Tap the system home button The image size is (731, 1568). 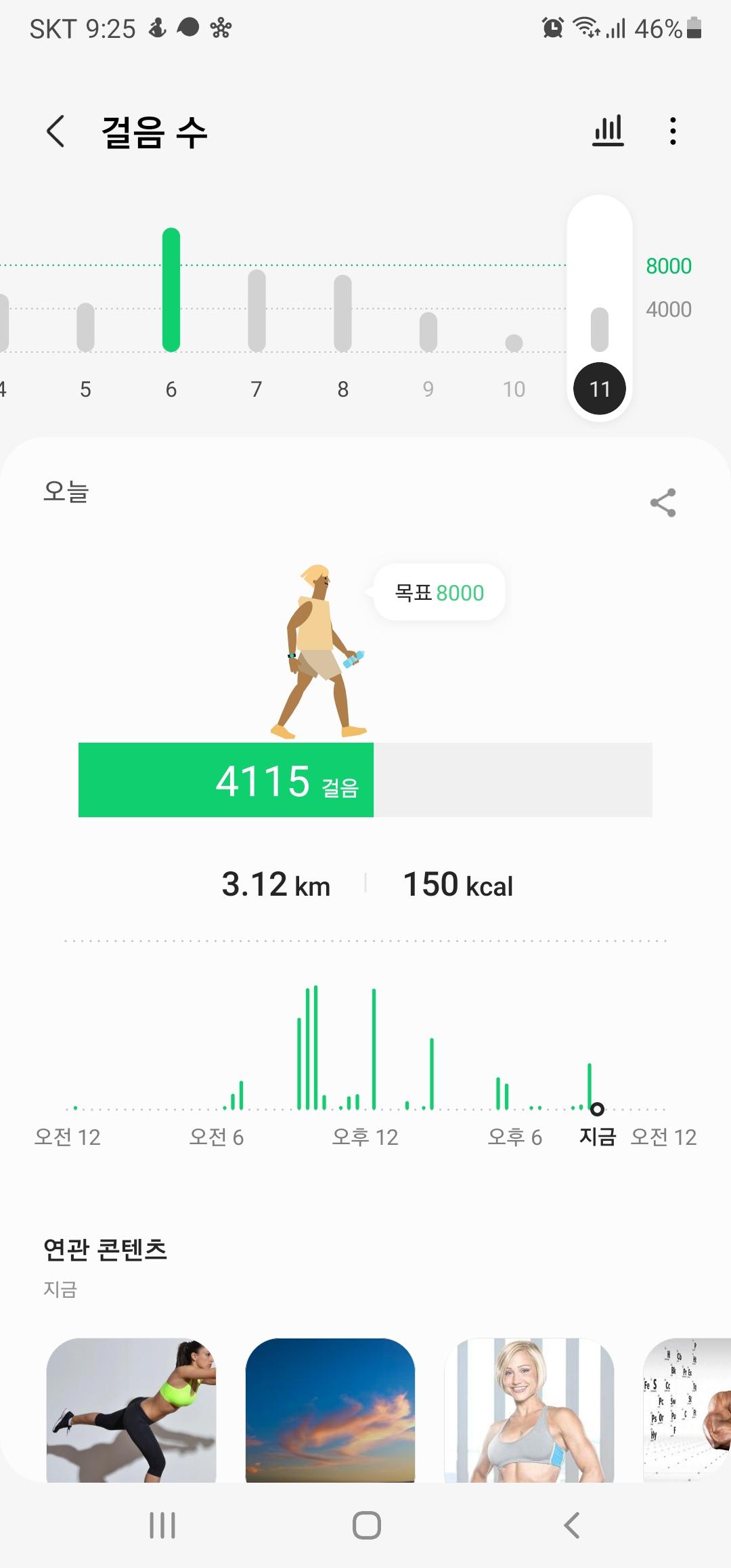[366, 1525]
